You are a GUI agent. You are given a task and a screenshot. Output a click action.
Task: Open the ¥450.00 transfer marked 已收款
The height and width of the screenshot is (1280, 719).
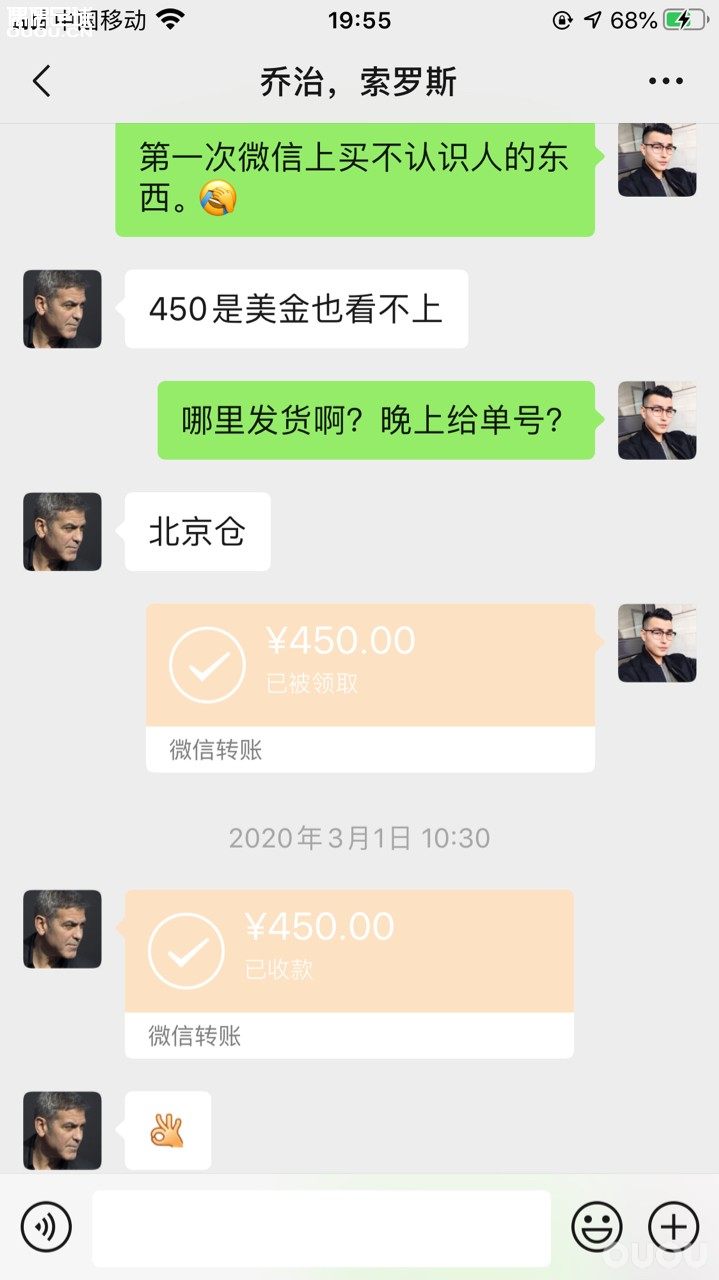348,972
